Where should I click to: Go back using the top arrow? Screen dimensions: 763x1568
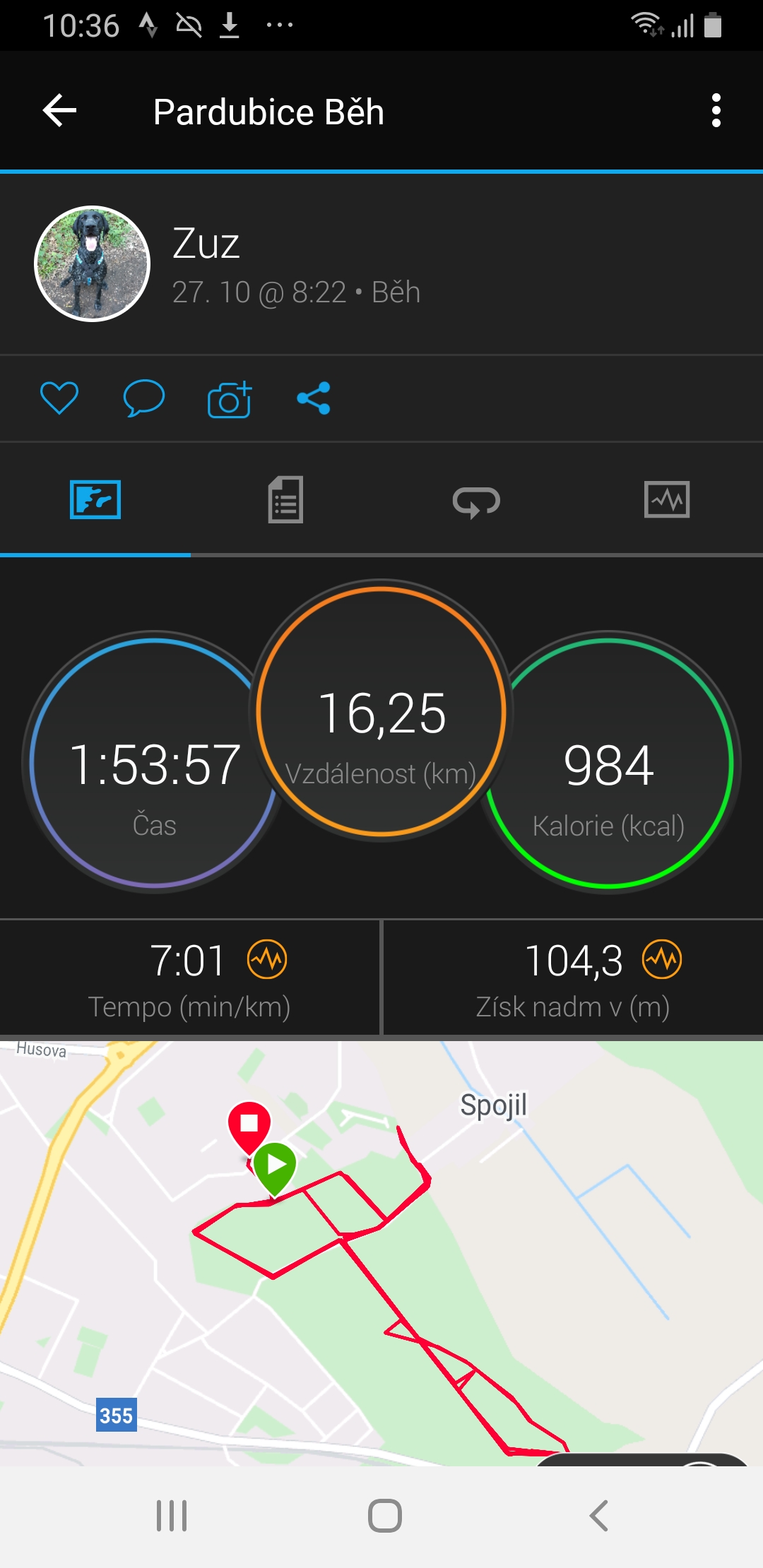59,111
